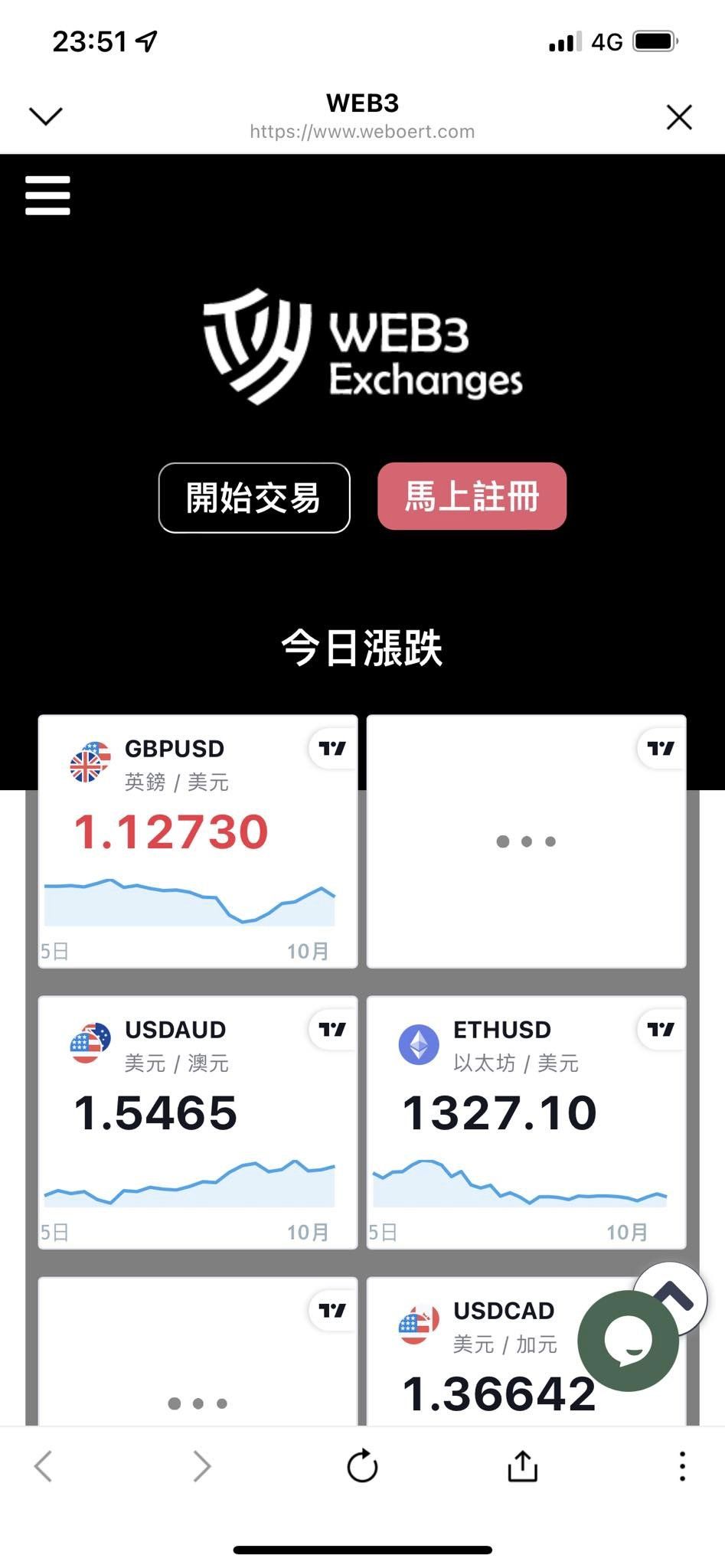Go forward in browser history

(x=201, y=1466)
